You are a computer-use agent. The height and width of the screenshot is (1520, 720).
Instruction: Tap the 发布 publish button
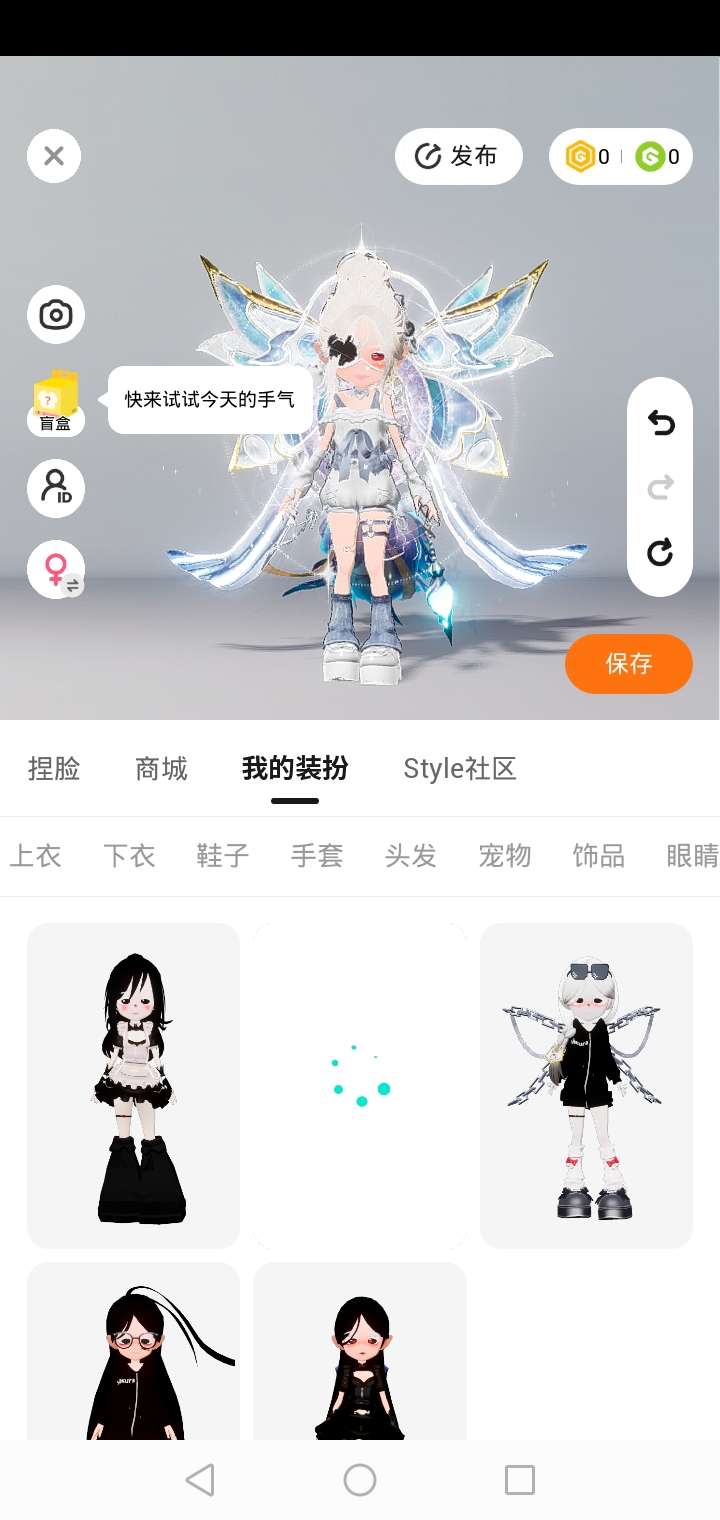[x=459, y=156]
